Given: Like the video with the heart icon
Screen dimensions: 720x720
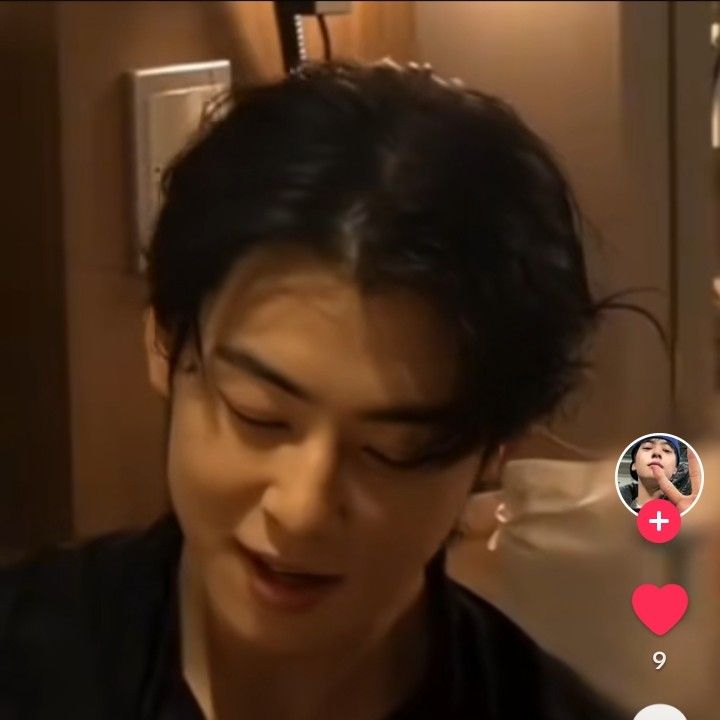Looking at the screenshot, I should tap(659, 608).
